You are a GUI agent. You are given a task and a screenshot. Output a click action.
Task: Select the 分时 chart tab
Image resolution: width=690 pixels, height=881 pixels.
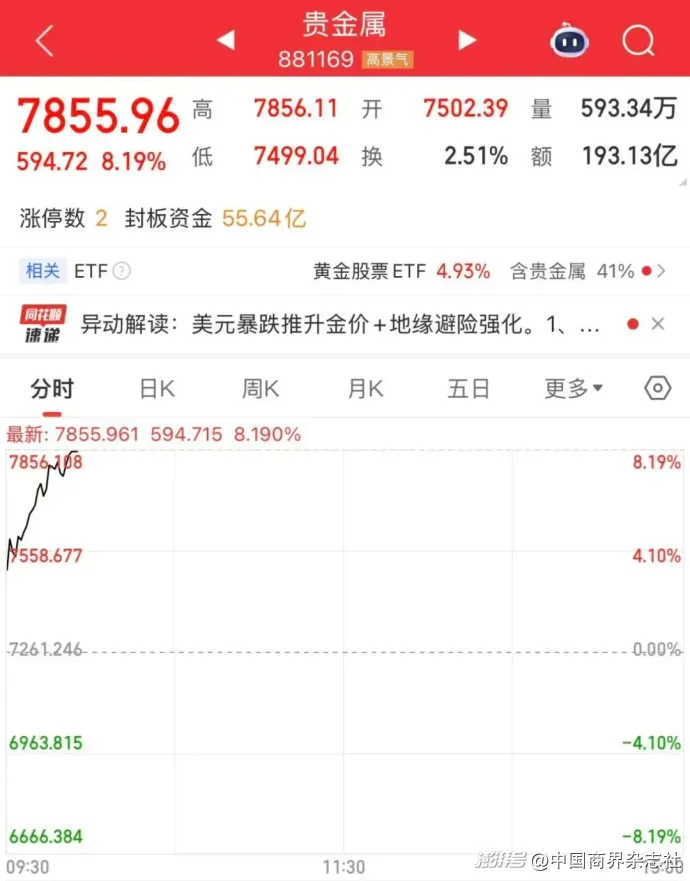(52, 389)
